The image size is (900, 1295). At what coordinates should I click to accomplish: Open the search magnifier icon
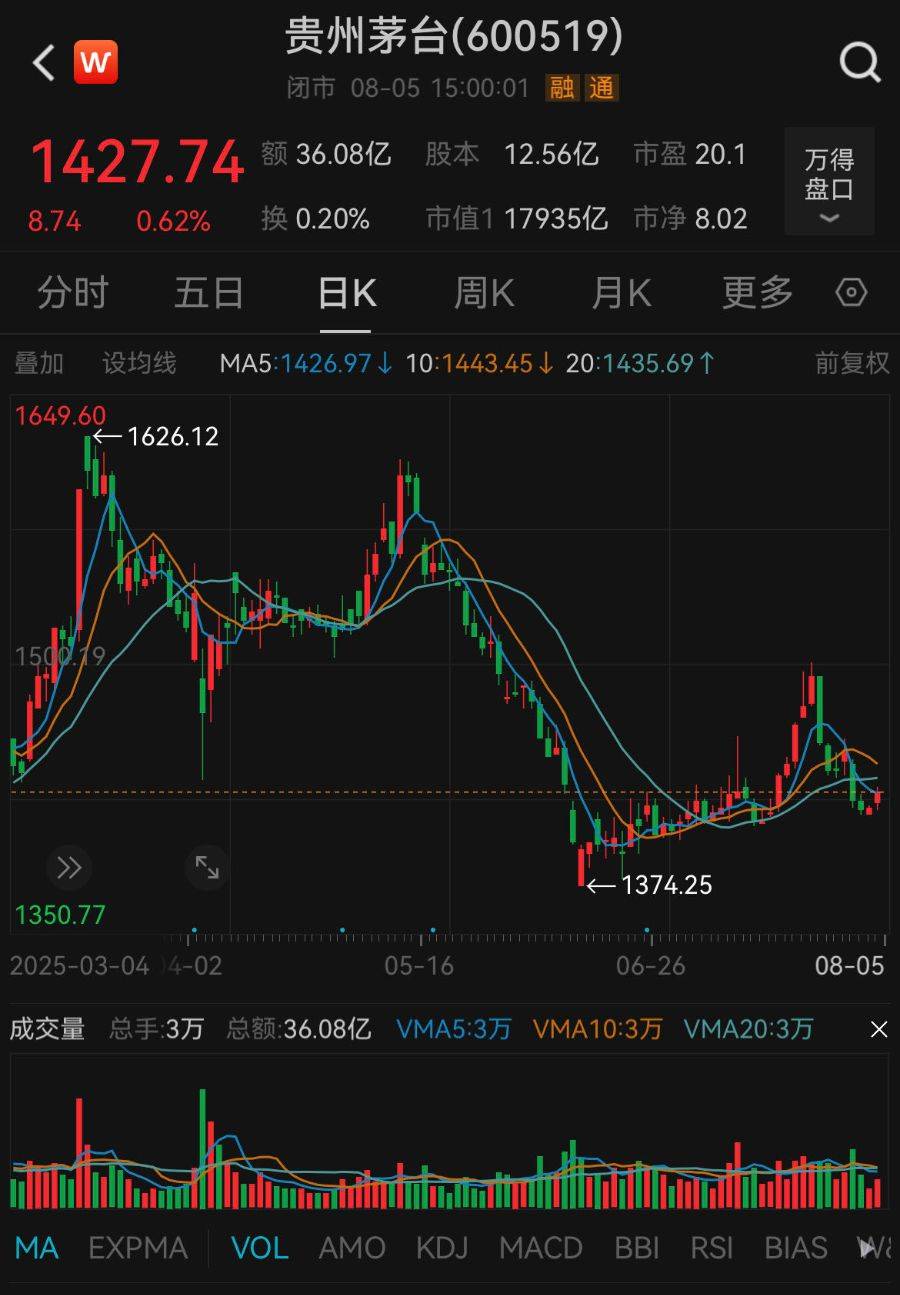(859, 63)
